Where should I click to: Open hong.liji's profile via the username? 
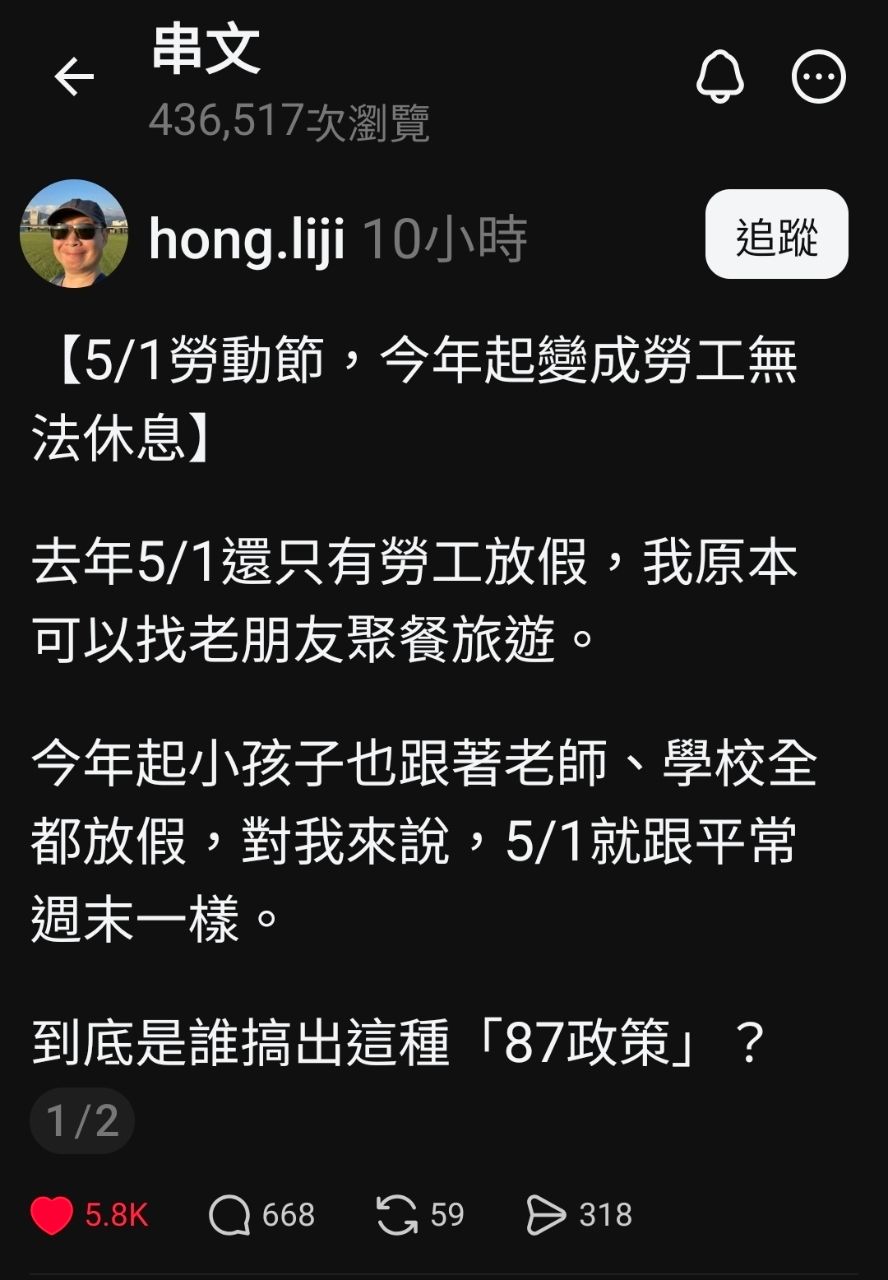[252, 237]
